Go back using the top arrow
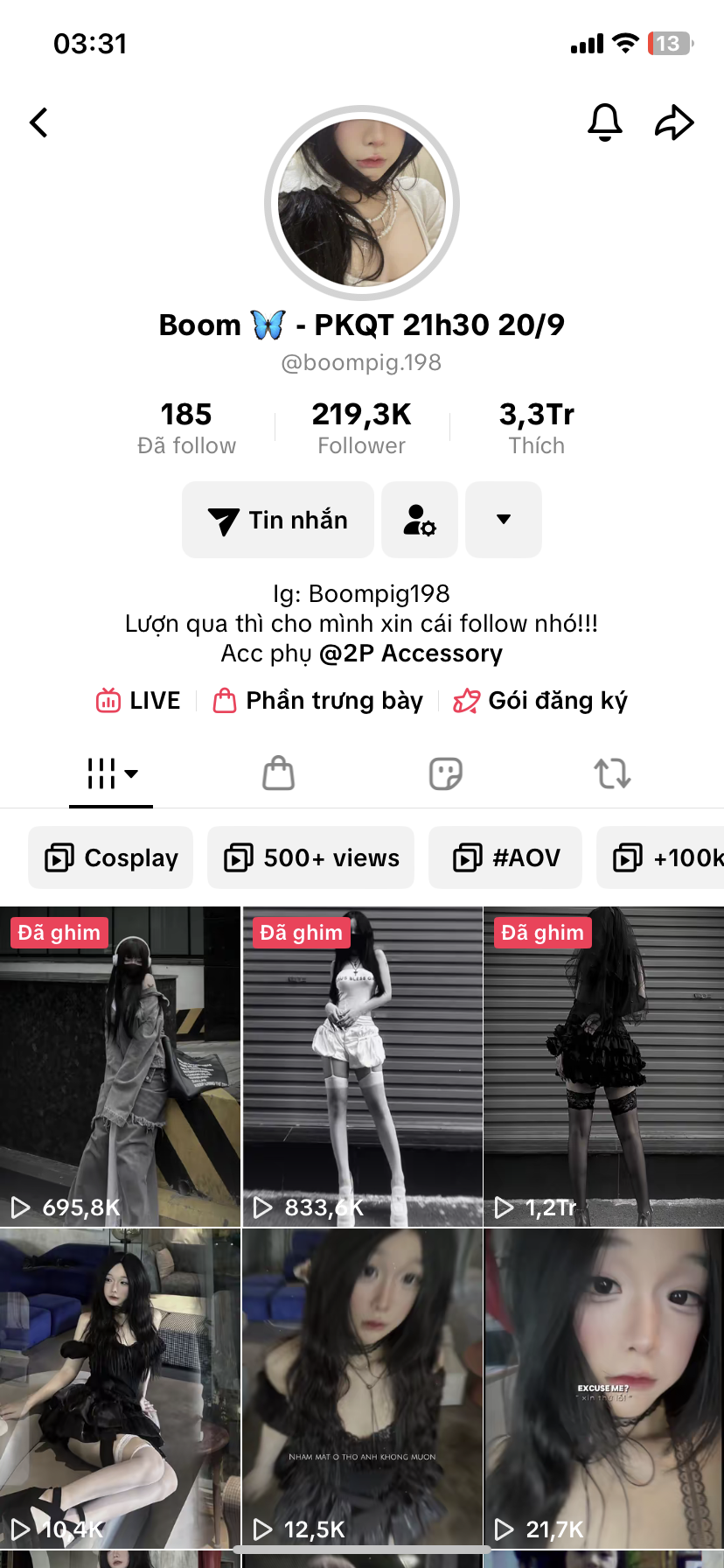724x1568 pixels. (x=39, y=122)
